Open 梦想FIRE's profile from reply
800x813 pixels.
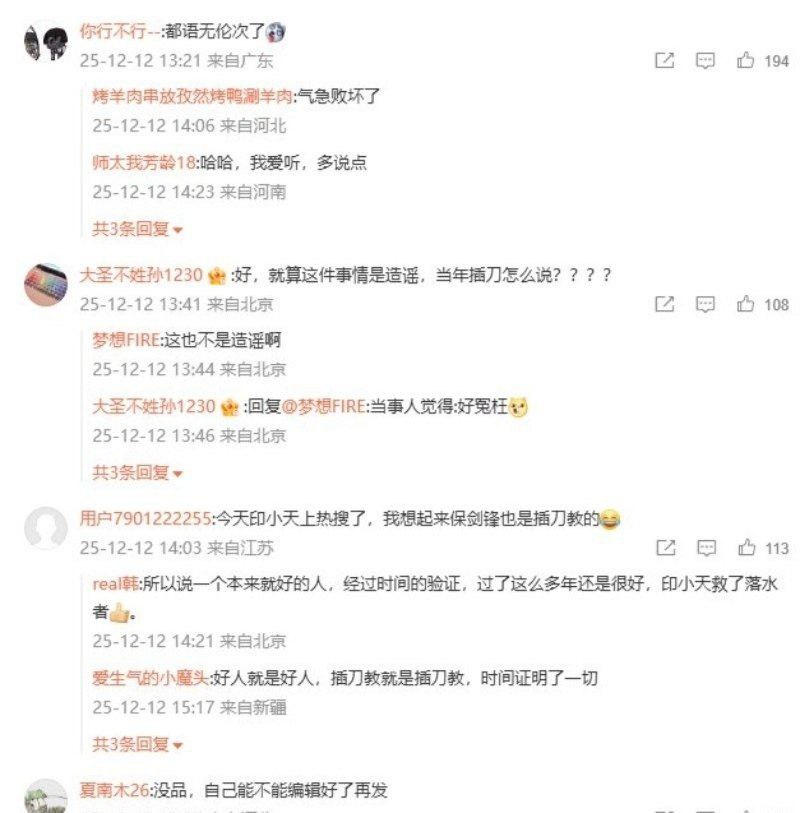[126, 340]
